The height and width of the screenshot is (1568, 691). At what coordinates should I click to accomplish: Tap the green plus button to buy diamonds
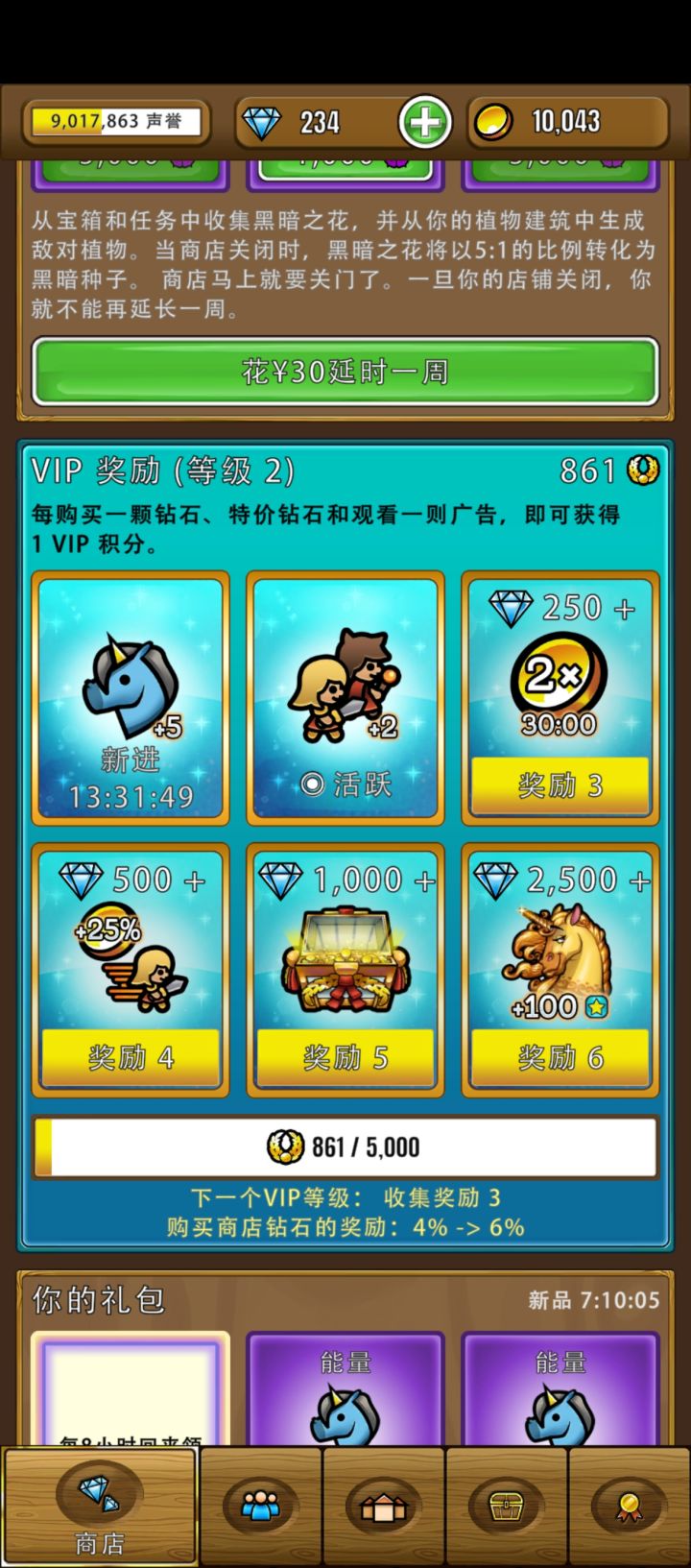point(422,123)
